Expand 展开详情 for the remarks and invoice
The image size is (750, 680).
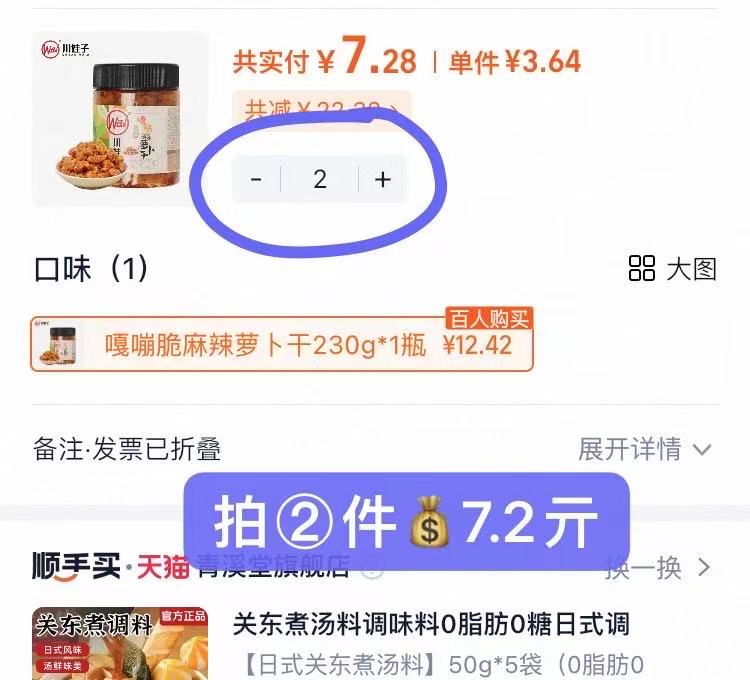click(644, 449)
